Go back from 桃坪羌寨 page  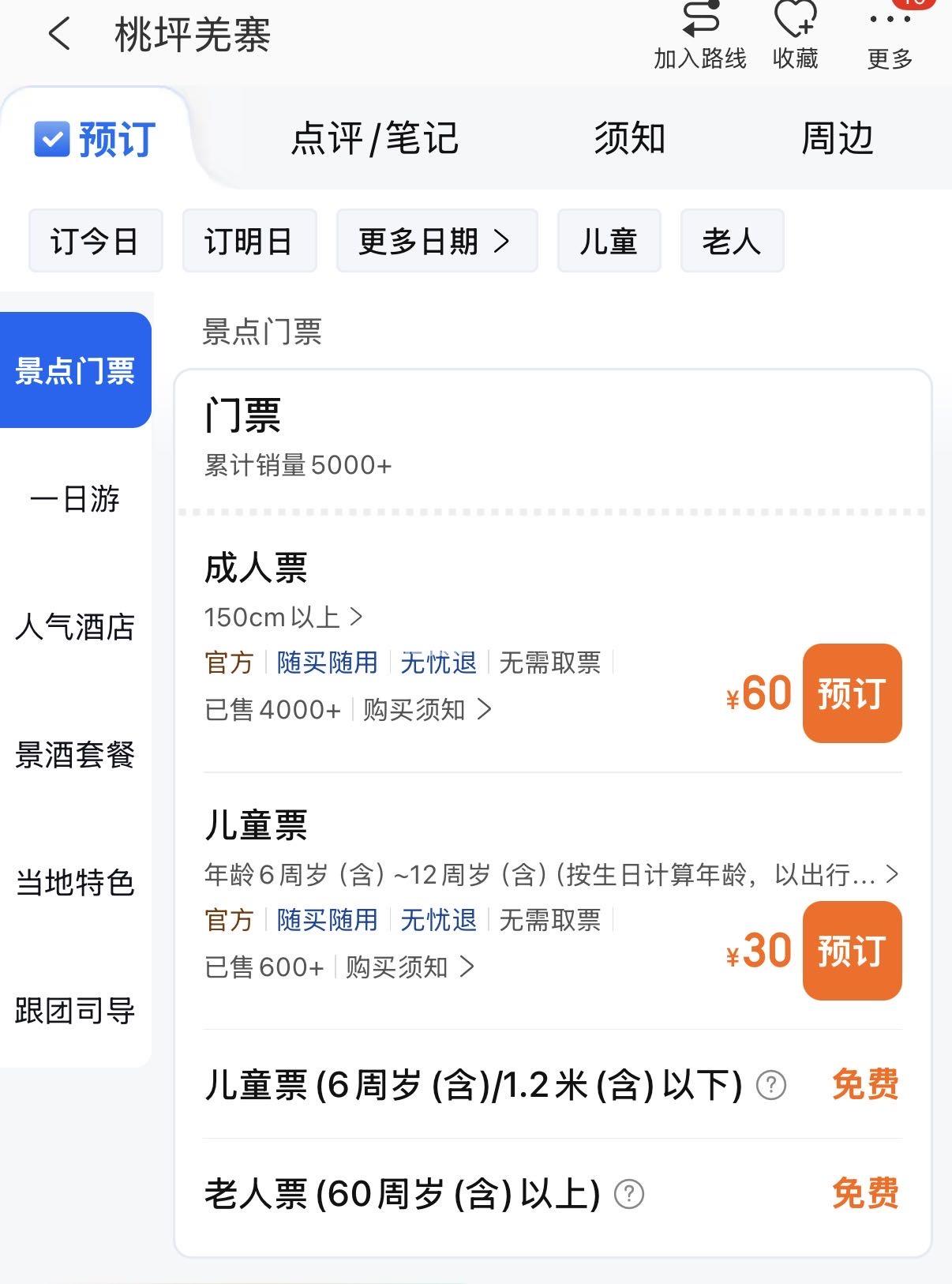[60, 35]
